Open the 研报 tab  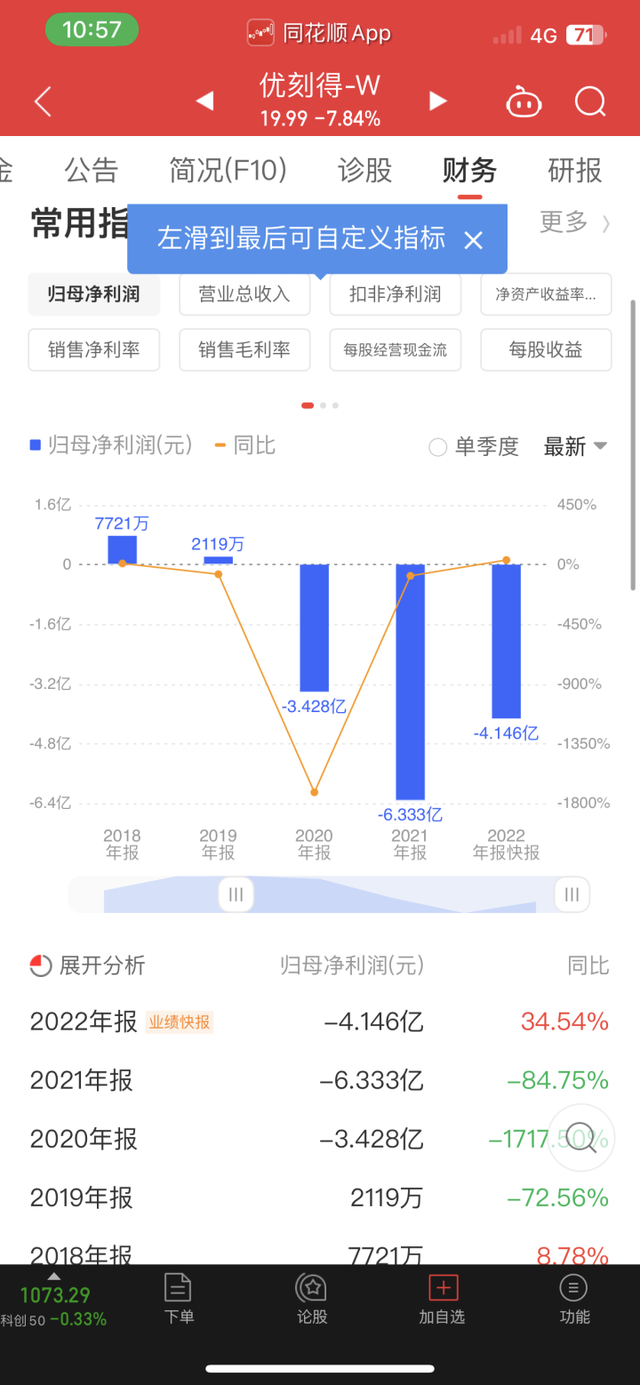[575, 170]
